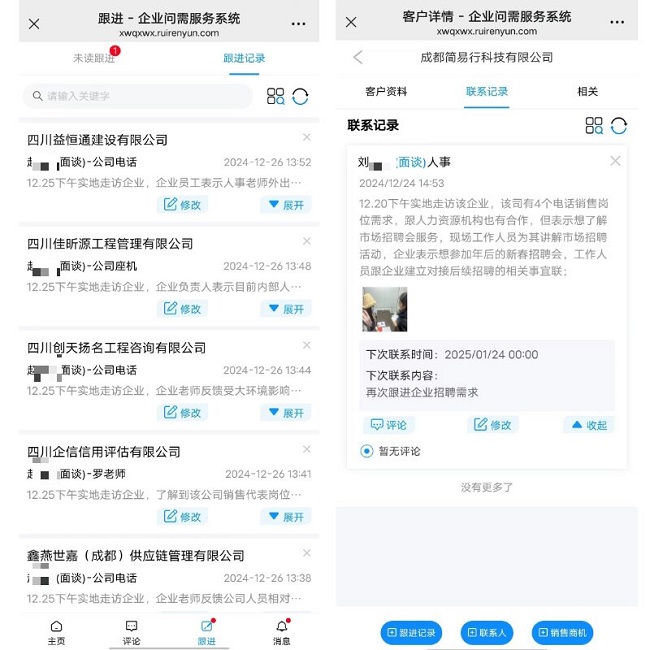650x650 pixels.
Task: Tap 修改 on the 四川企信信用评估有限公司 record
Action: 182,517
